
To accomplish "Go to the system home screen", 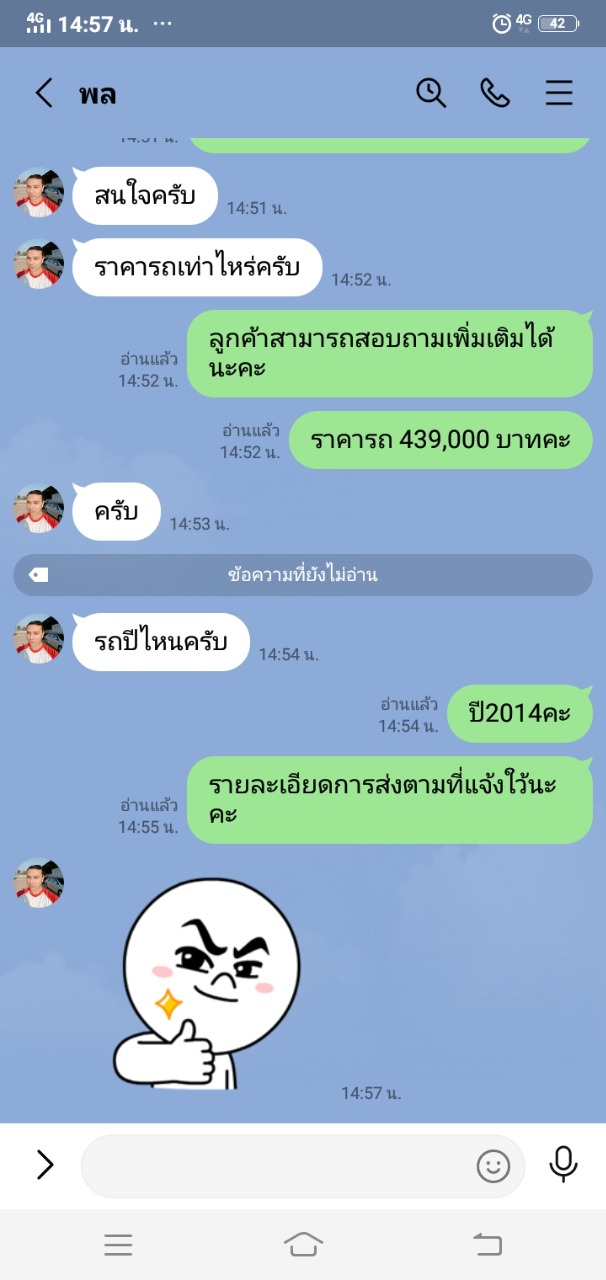I will pyautogui.click(x=303, y=1244).
